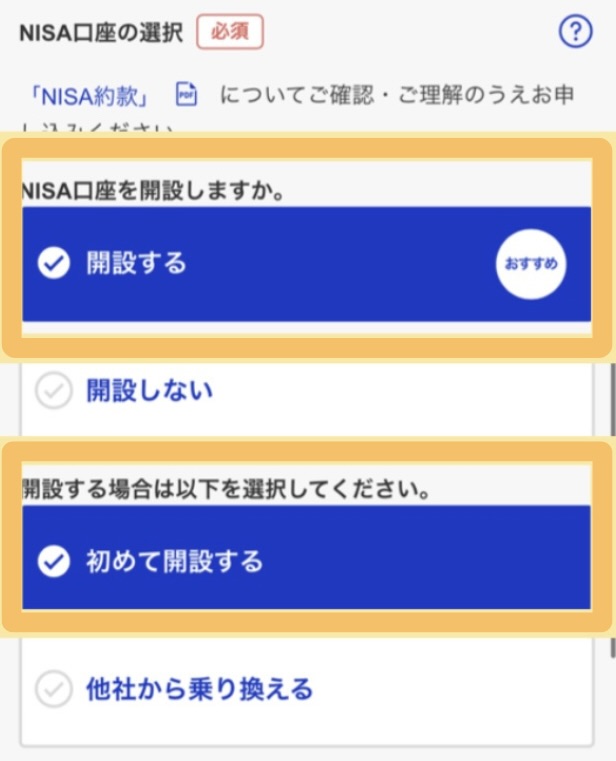
Task: Open the help question mark icon
Action: click(x=575, y=32)
